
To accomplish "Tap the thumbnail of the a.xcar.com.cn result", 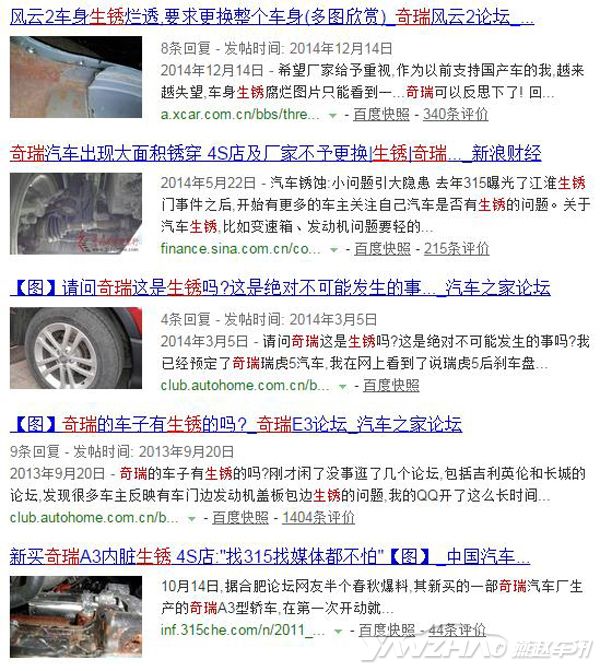I will click(76, 77).
